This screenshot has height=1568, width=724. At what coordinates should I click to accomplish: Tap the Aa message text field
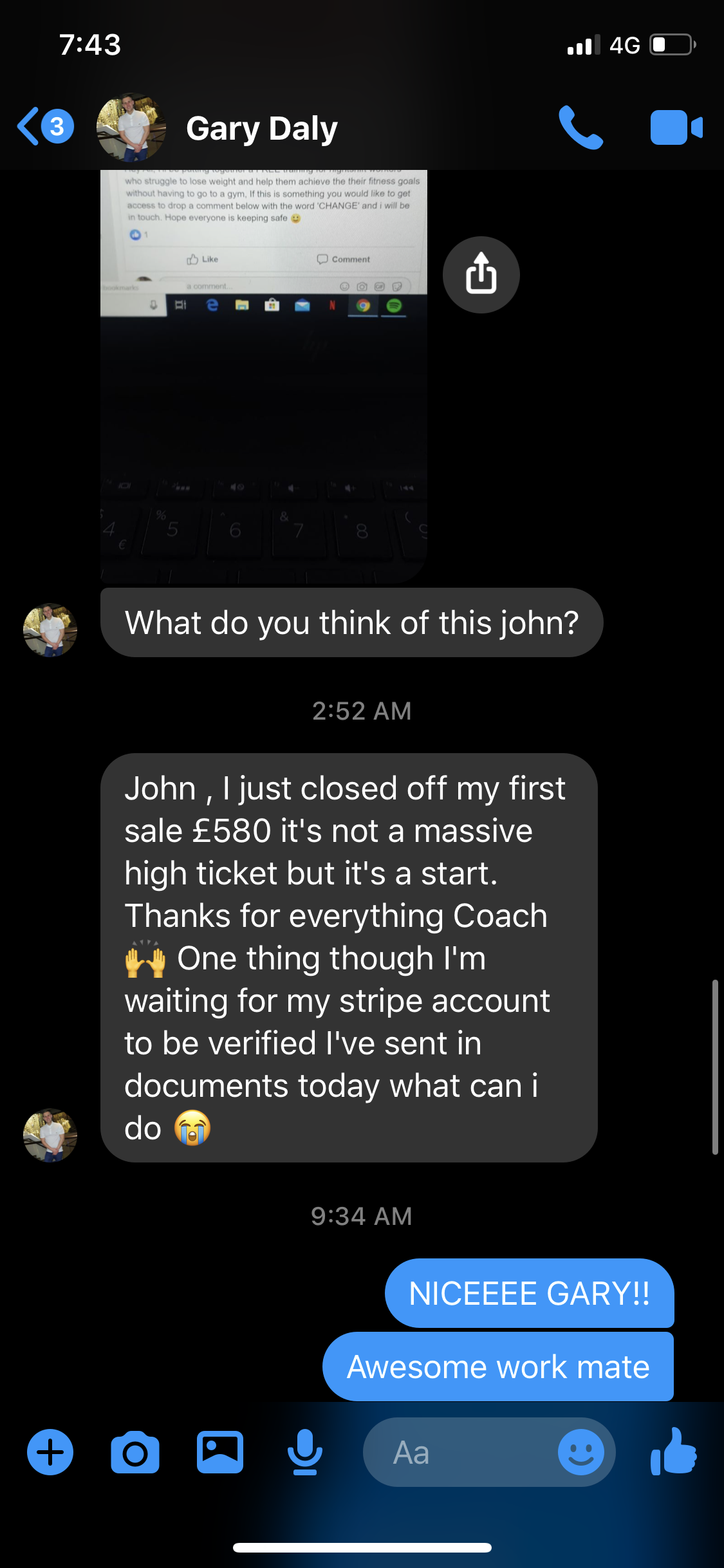(x=457, y=1452)
